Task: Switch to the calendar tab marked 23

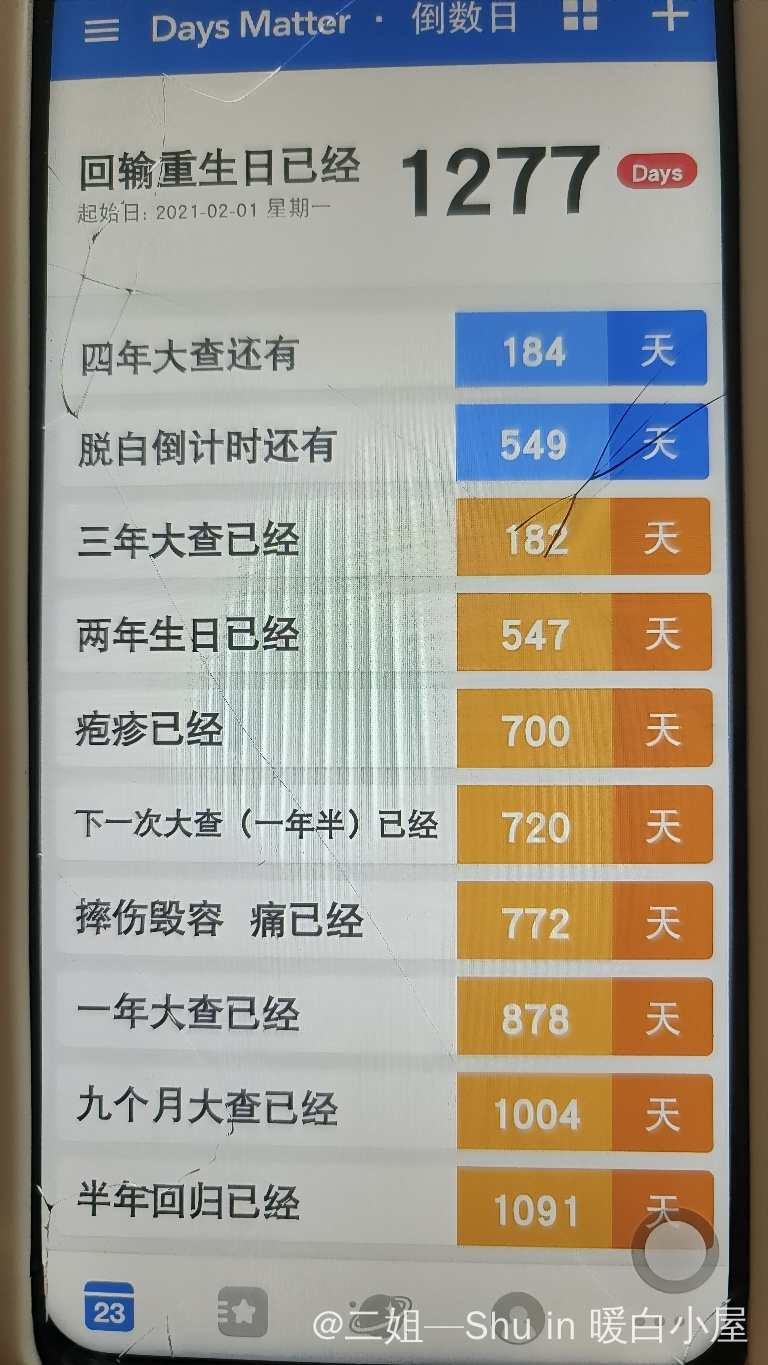Action: (109, 1308)
